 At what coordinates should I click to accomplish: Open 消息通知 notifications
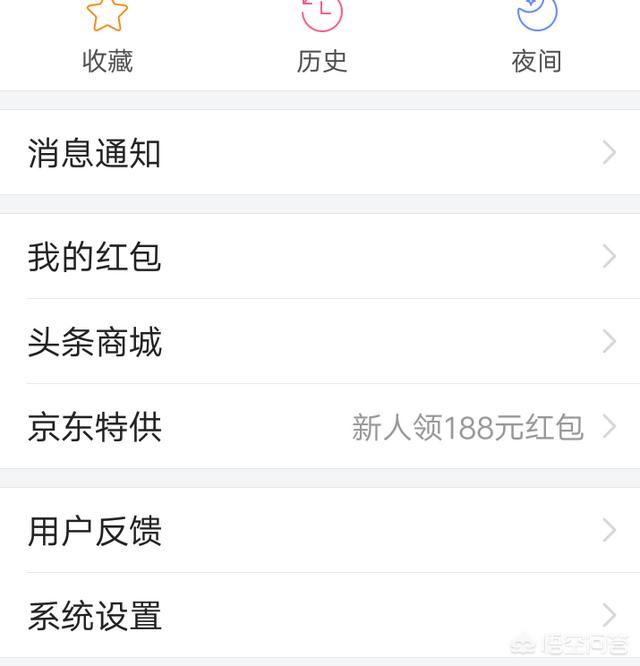click(320, 153)
